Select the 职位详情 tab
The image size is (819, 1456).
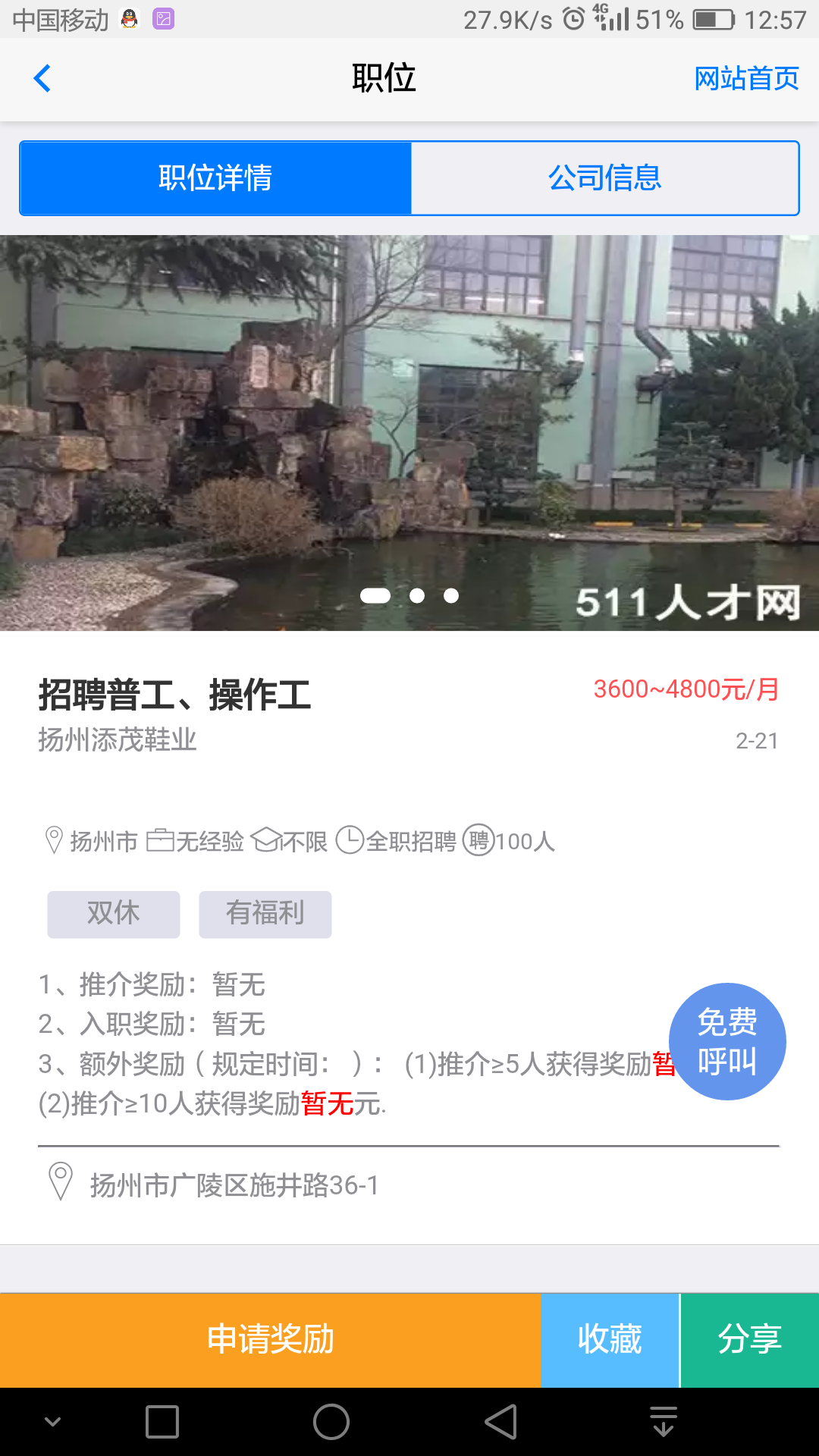click(x=215, y=177)
